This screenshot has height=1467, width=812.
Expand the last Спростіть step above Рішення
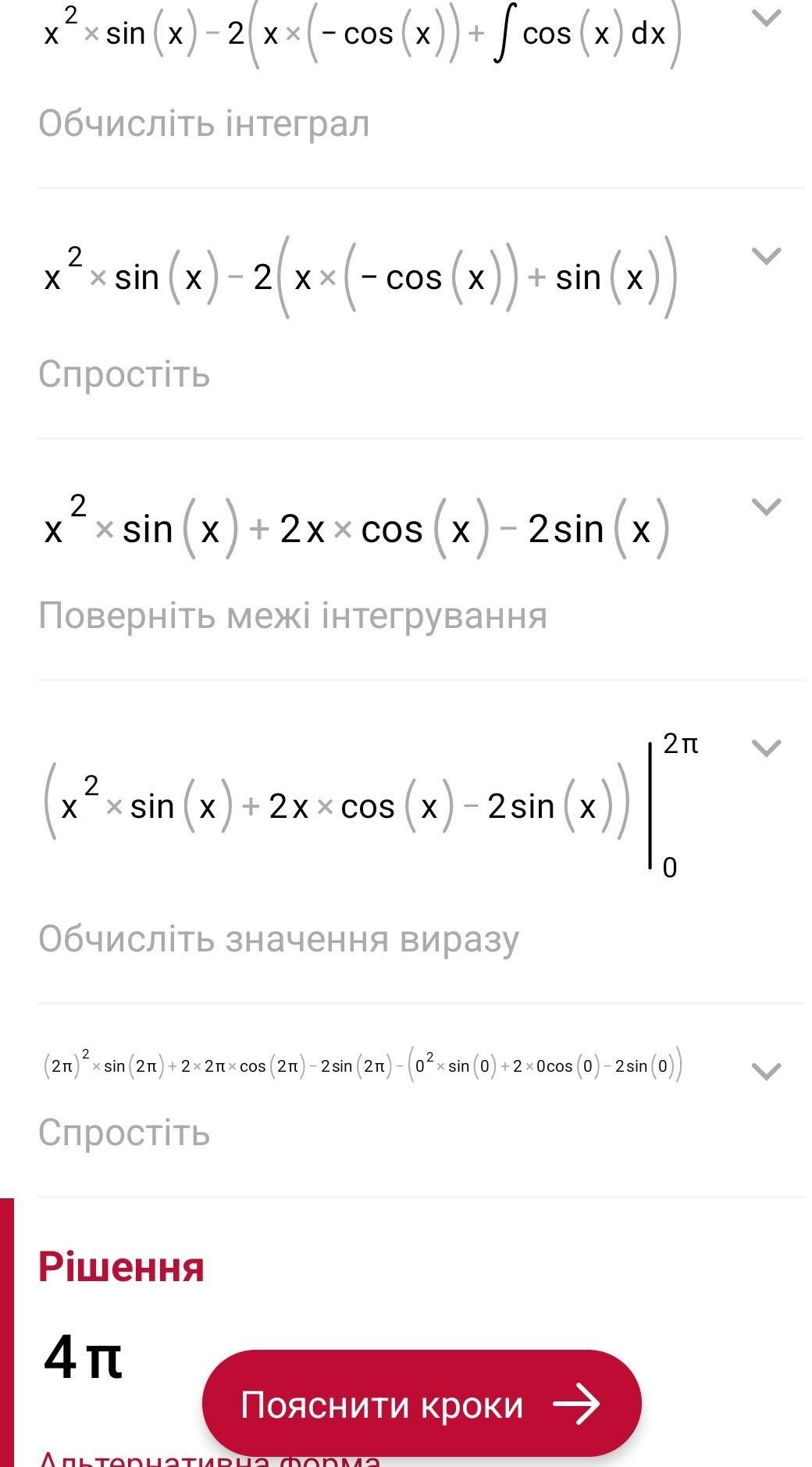click(x=766, y=1071)
